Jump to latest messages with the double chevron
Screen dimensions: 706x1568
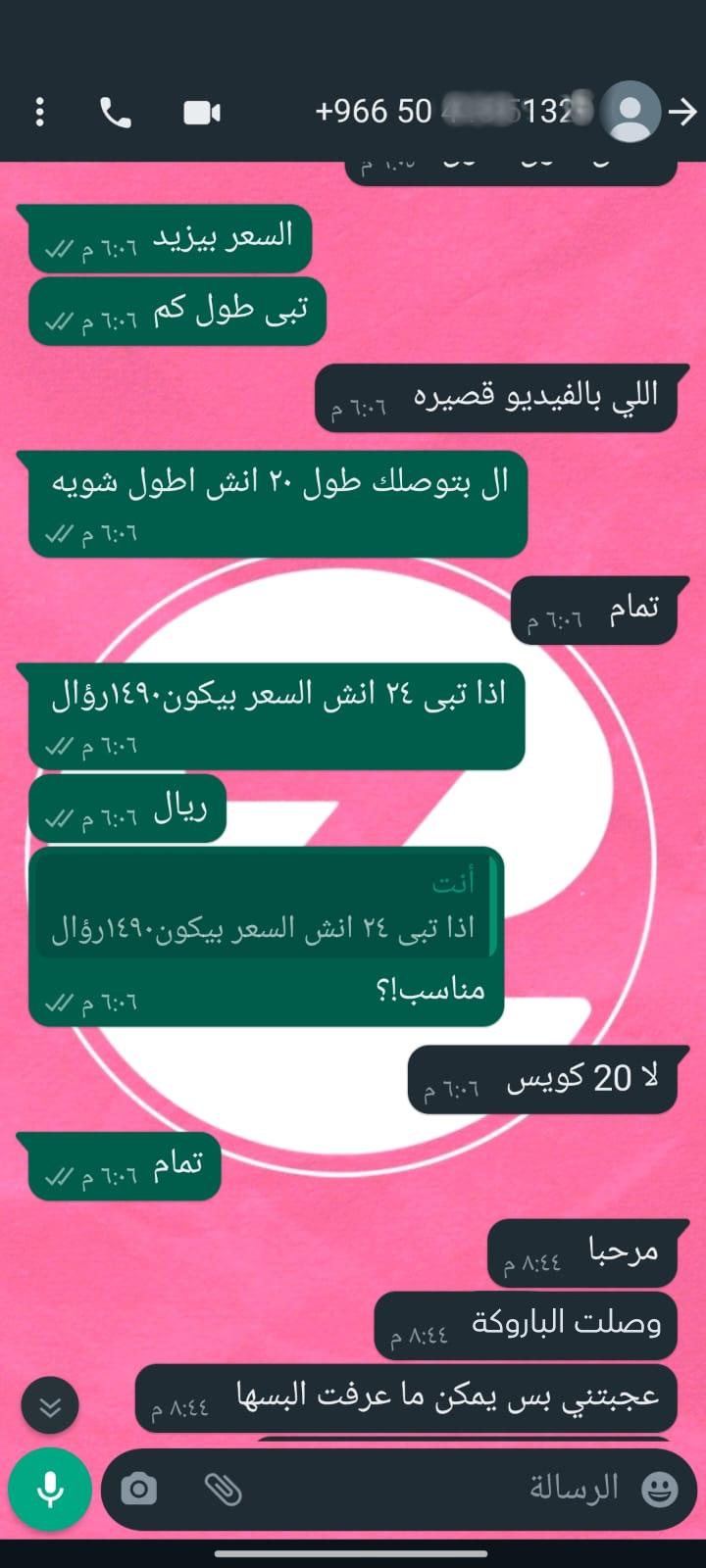(x=51, y=1407)
